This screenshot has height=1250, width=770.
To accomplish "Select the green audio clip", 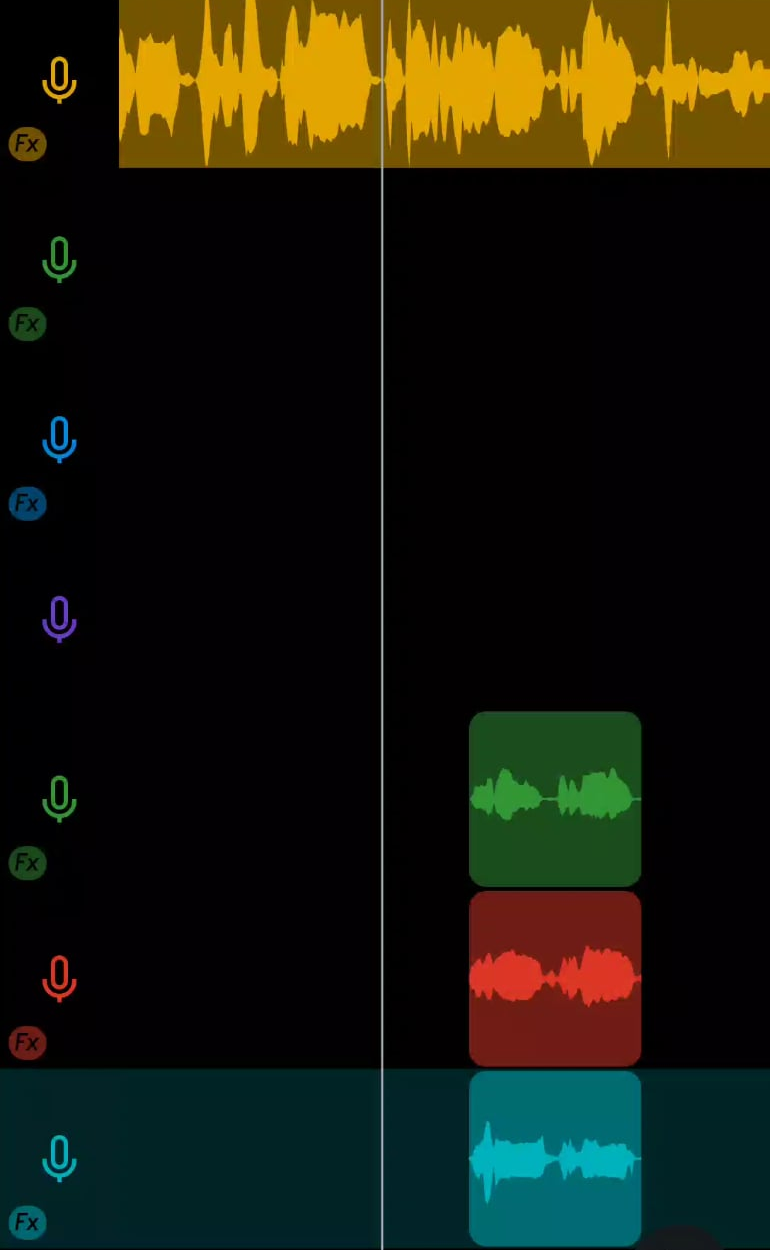I will click(x=555, y=798).
